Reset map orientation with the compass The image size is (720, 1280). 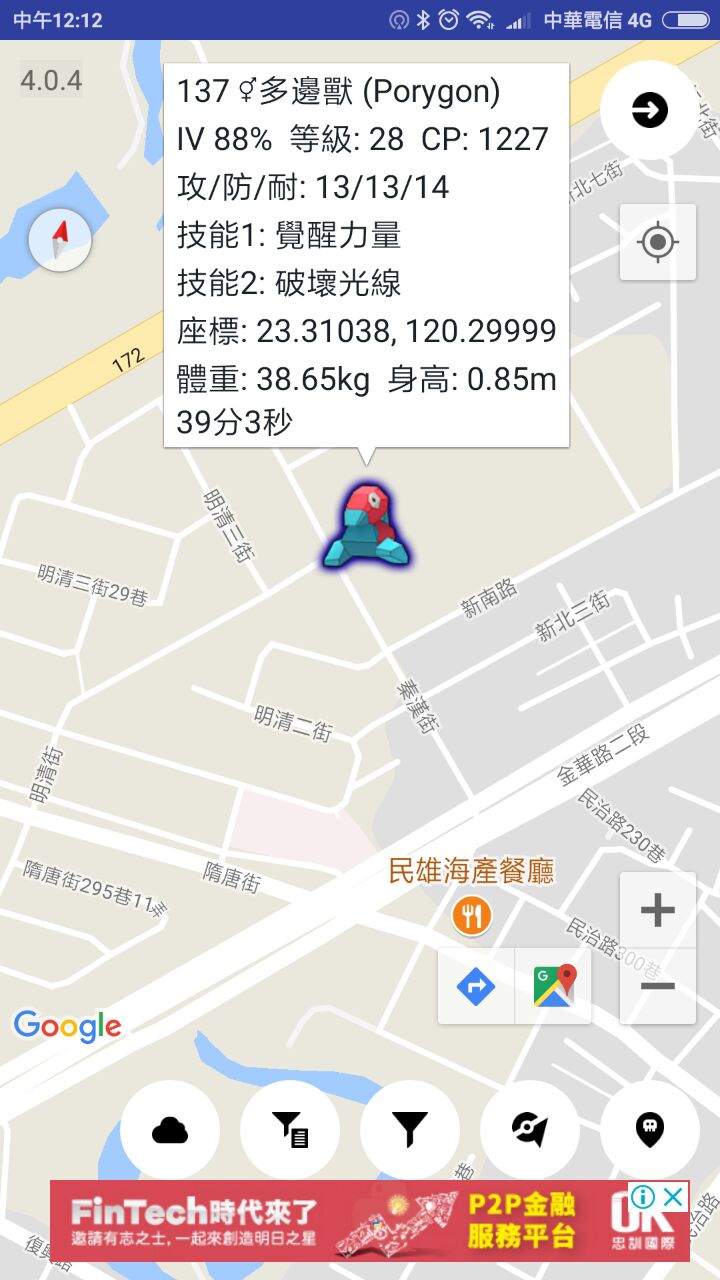60,241
